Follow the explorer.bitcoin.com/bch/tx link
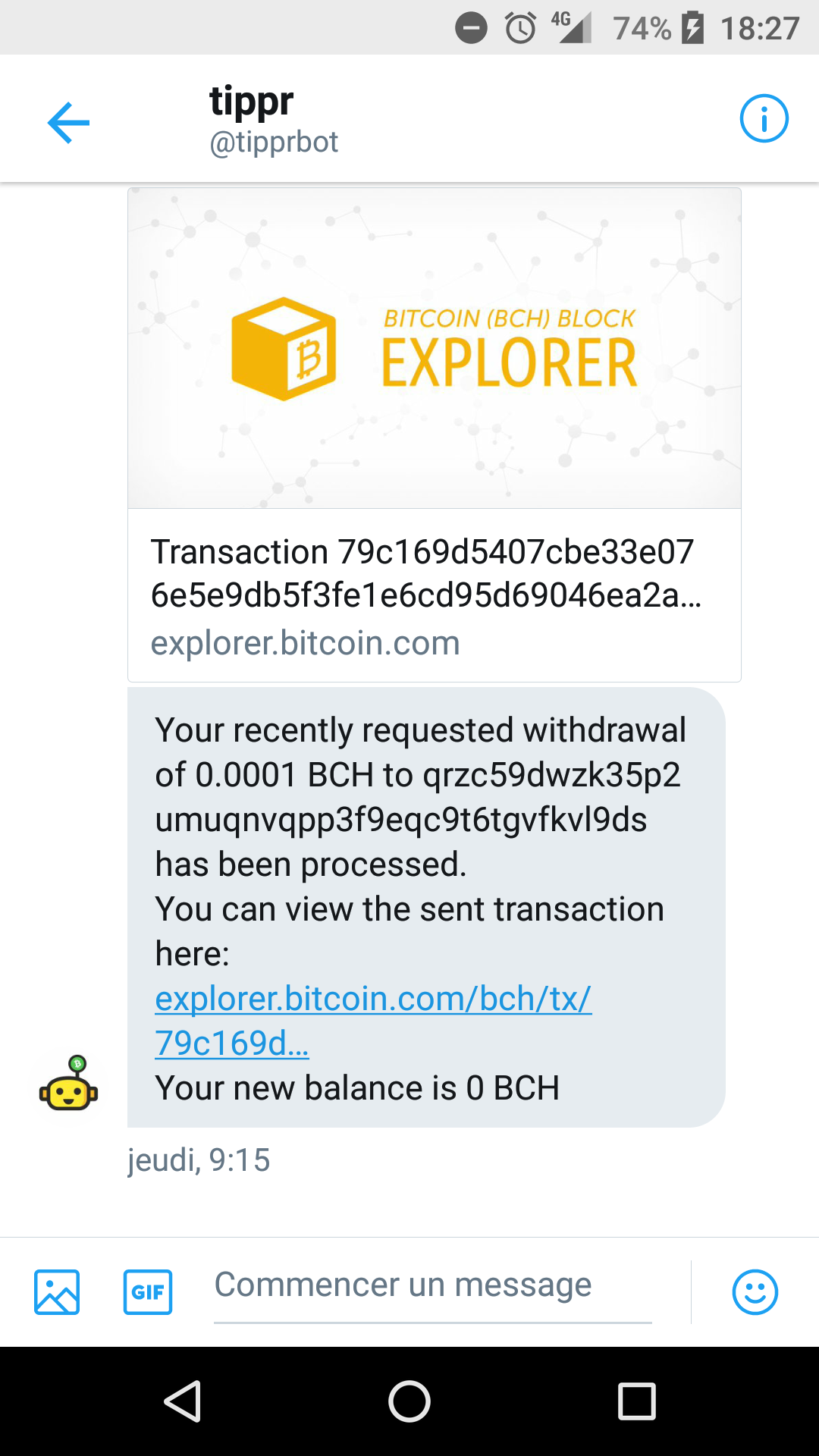The width and height of the screenshot is (819, 1456). pos(372,999)
